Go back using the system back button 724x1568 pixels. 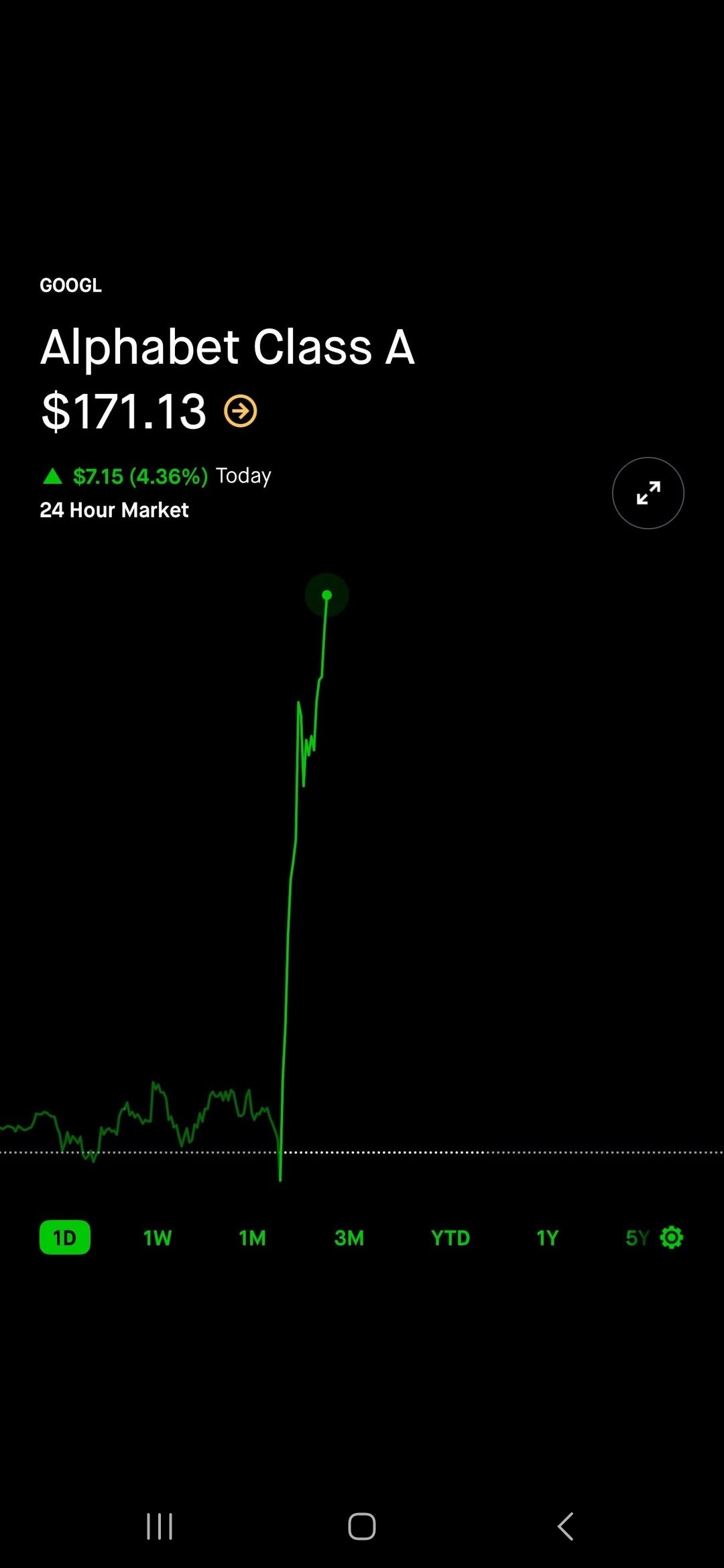(565, 1526)
